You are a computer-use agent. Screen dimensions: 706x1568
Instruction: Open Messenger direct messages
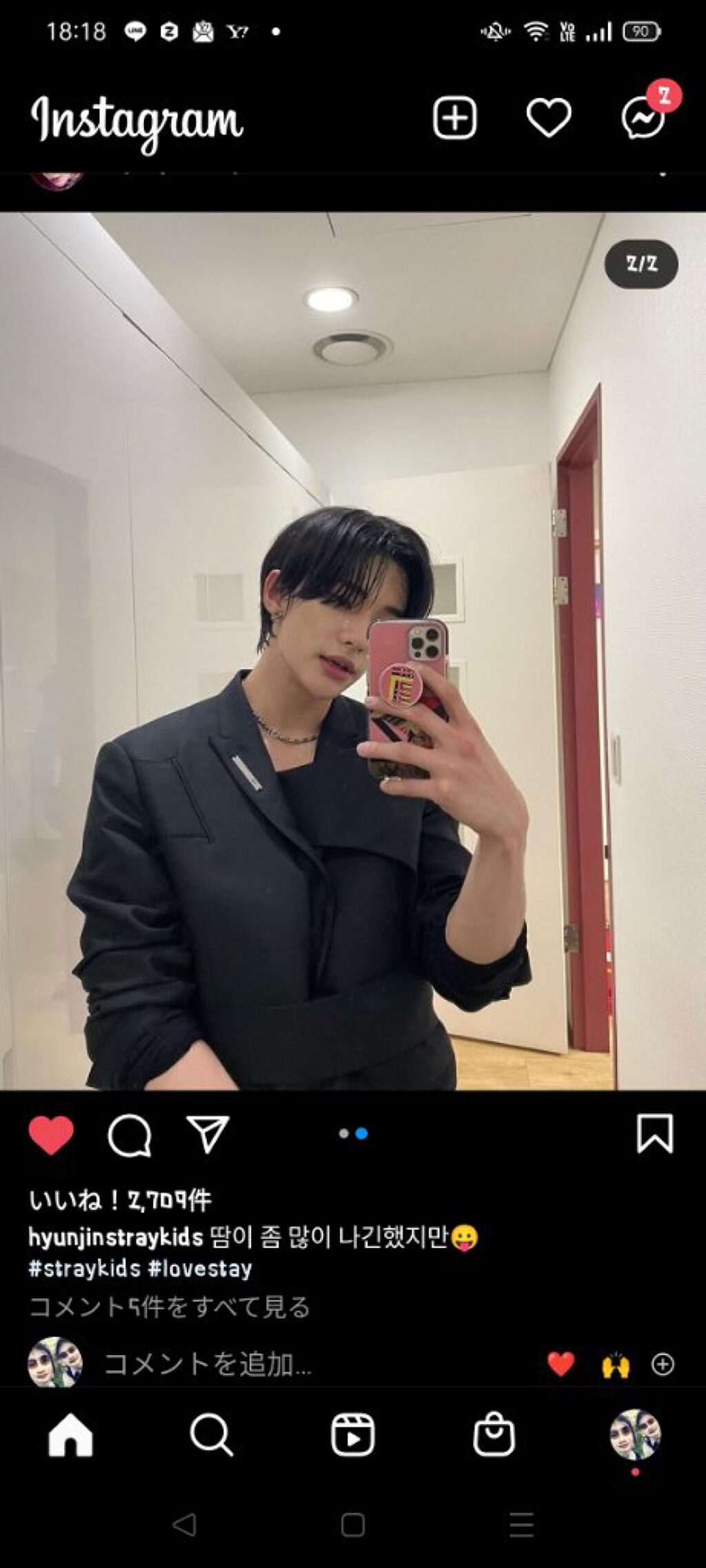643,118
